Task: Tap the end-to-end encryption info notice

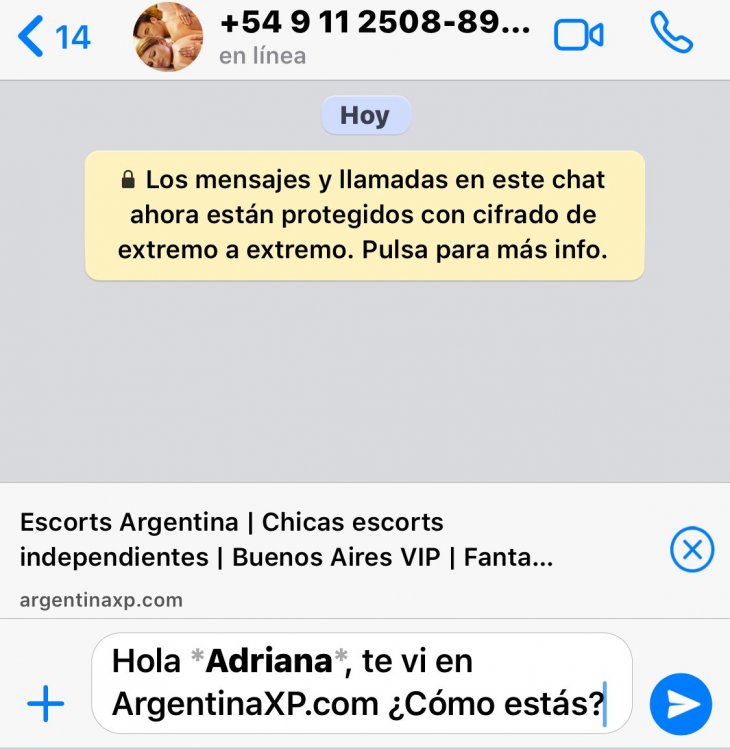Action: [364, 215]
